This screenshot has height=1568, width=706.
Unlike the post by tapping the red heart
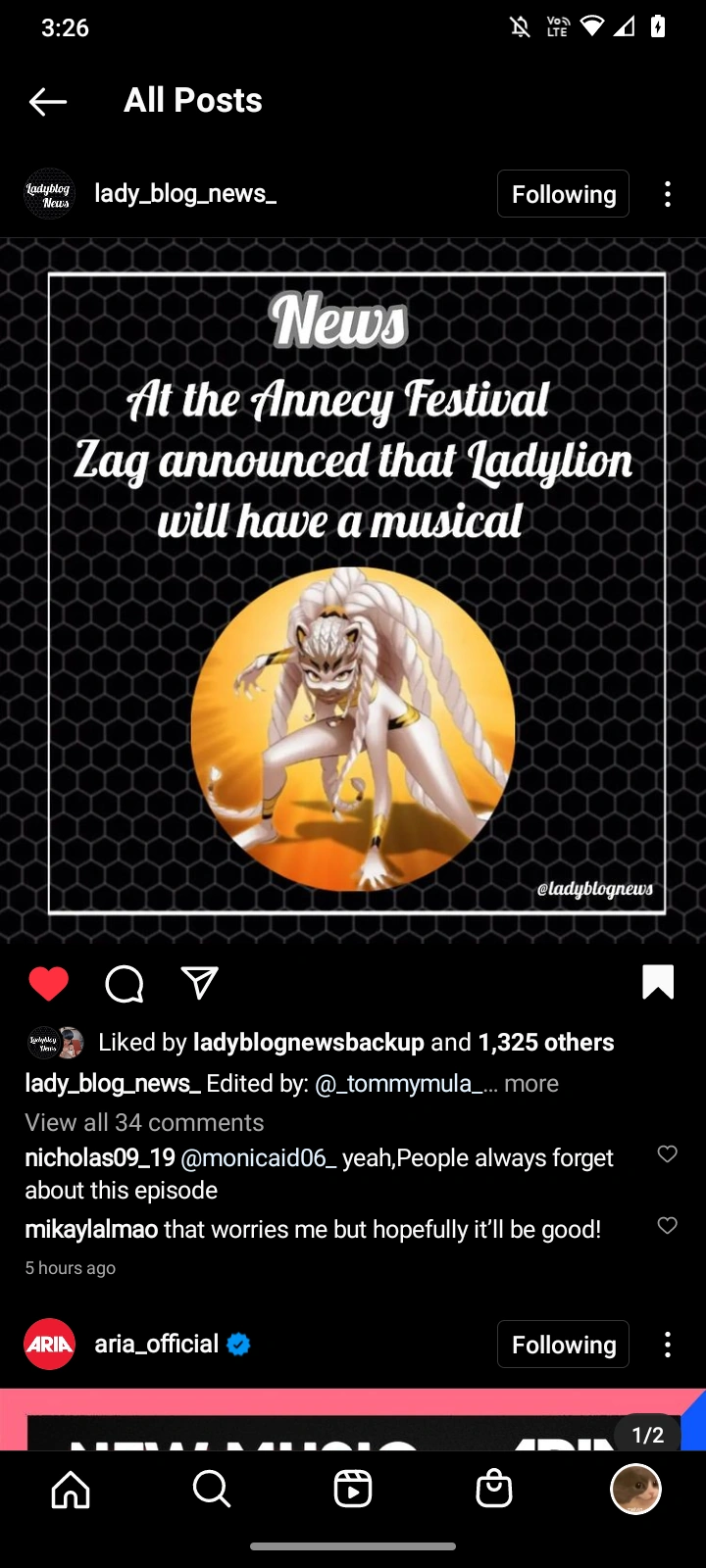click(49, 982)
